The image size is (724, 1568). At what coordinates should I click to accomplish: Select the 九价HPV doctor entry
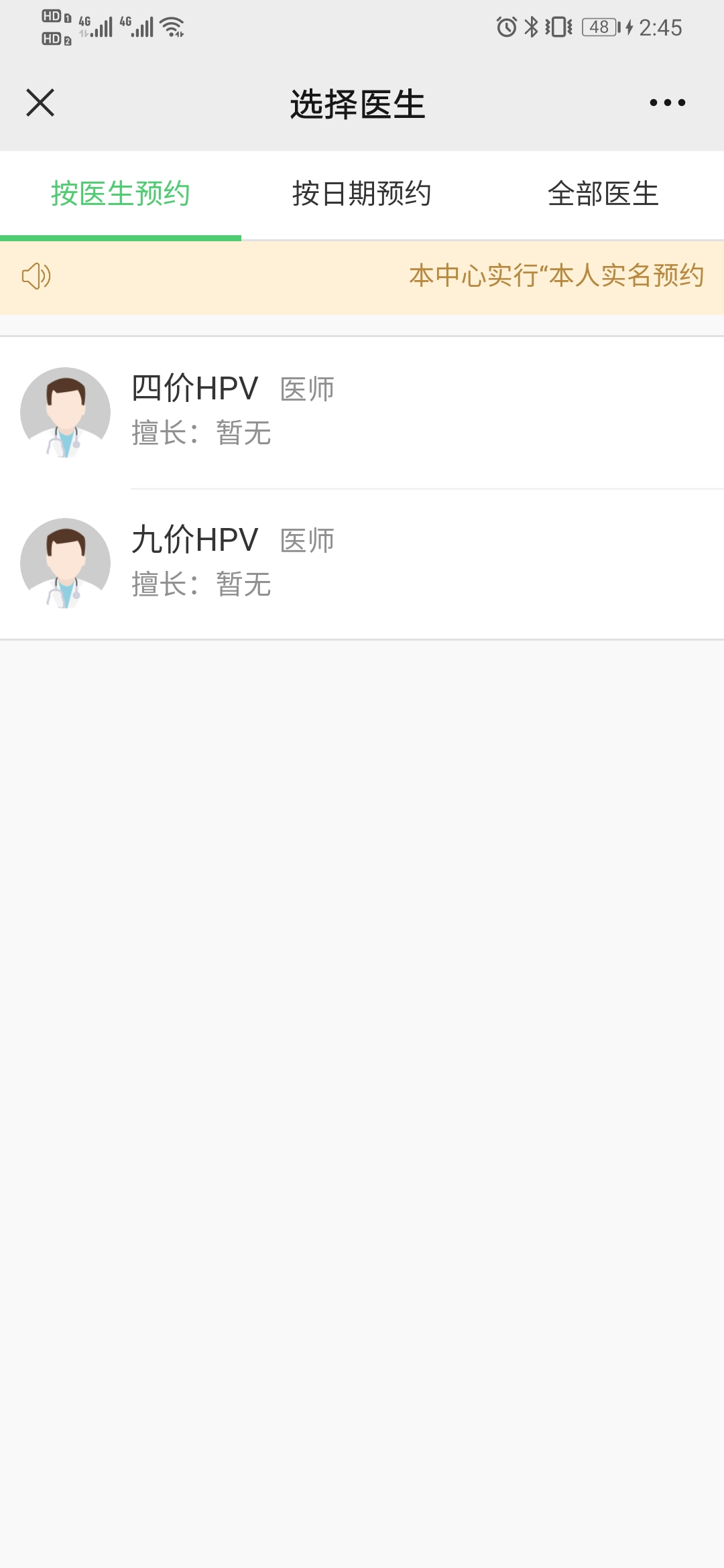[x=362, y=563]
